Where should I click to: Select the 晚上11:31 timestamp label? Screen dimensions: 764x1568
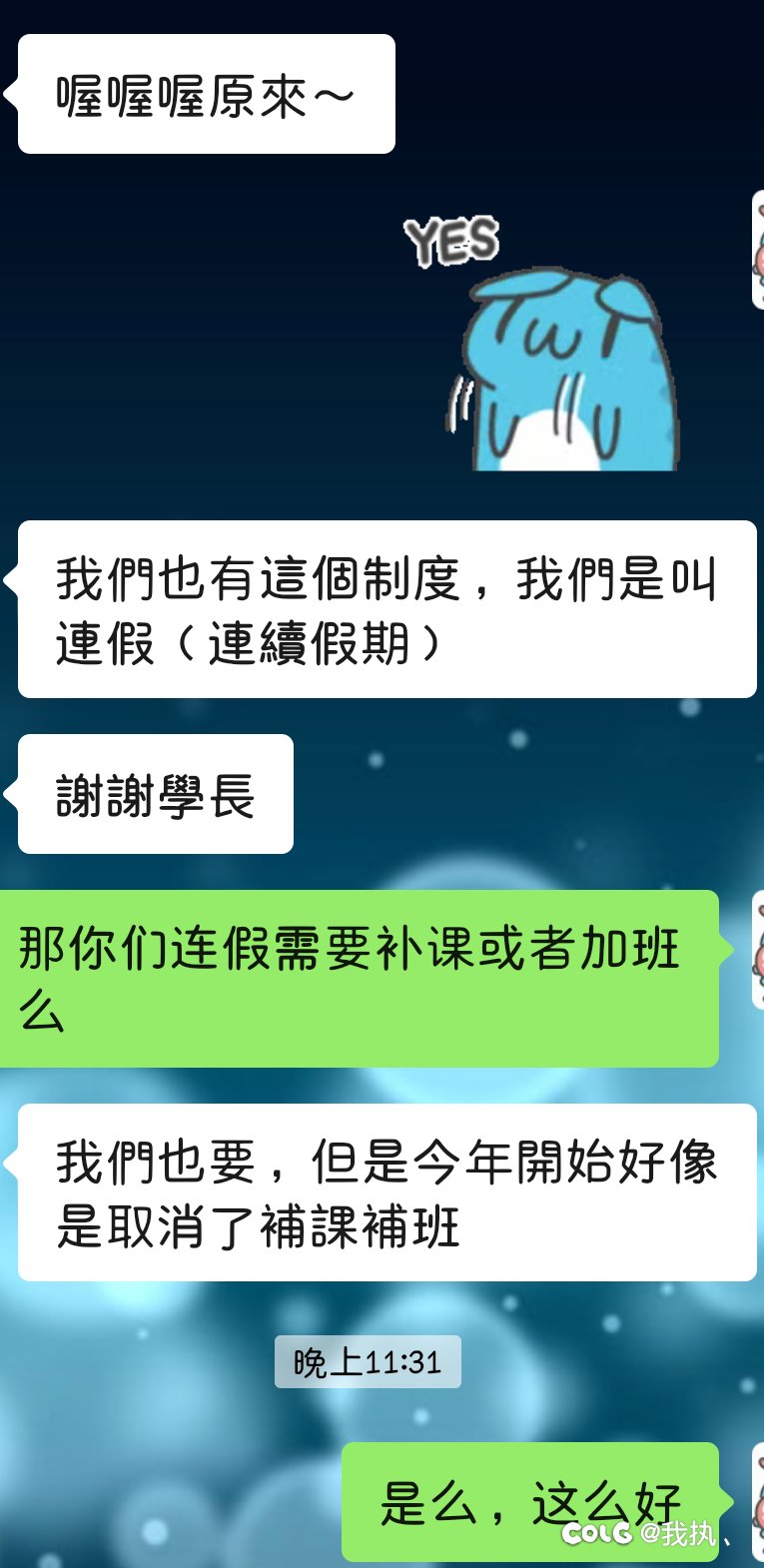tap(368, 1360)
